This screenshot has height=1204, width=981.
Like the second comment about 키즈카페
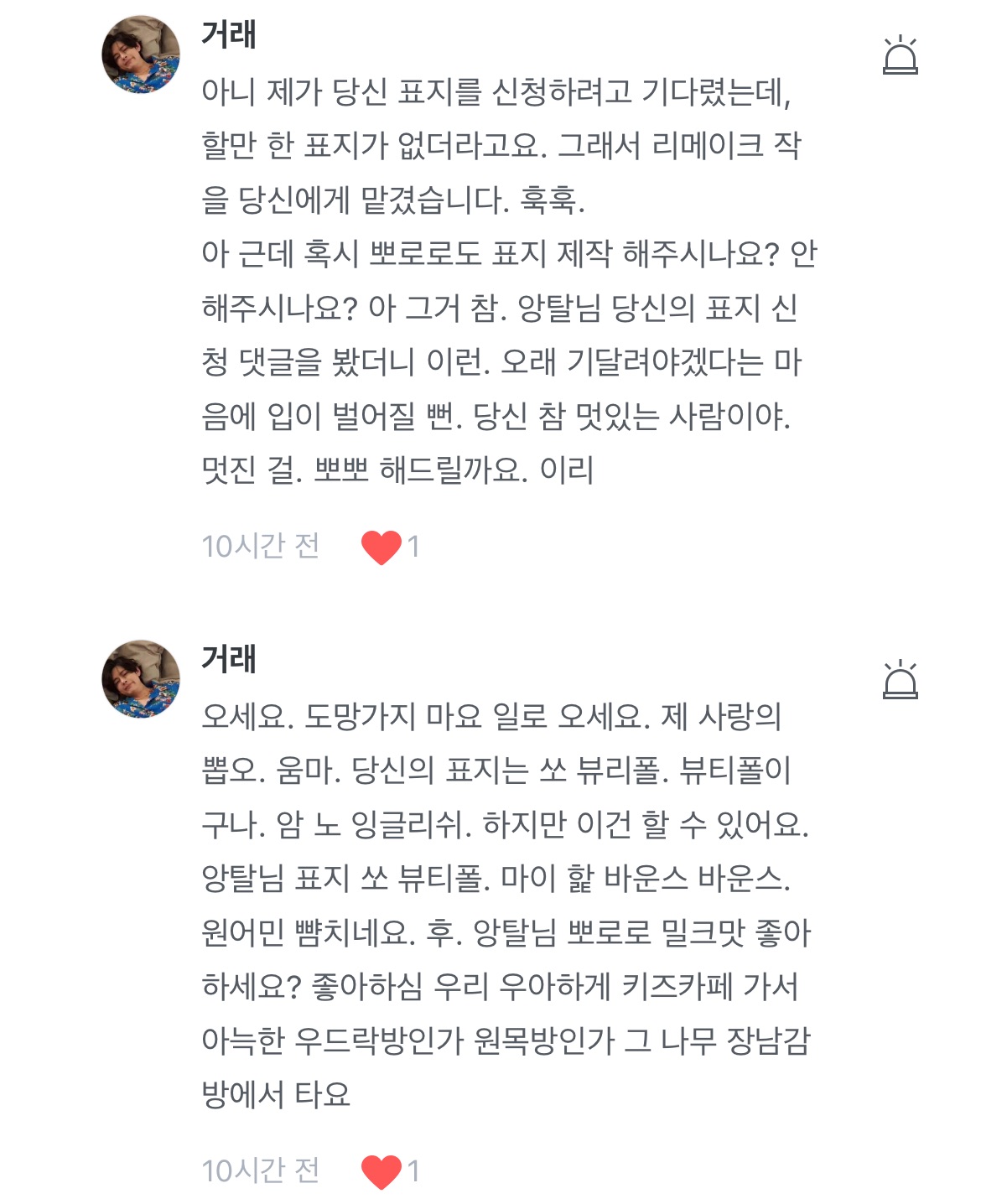[381, 1171]
